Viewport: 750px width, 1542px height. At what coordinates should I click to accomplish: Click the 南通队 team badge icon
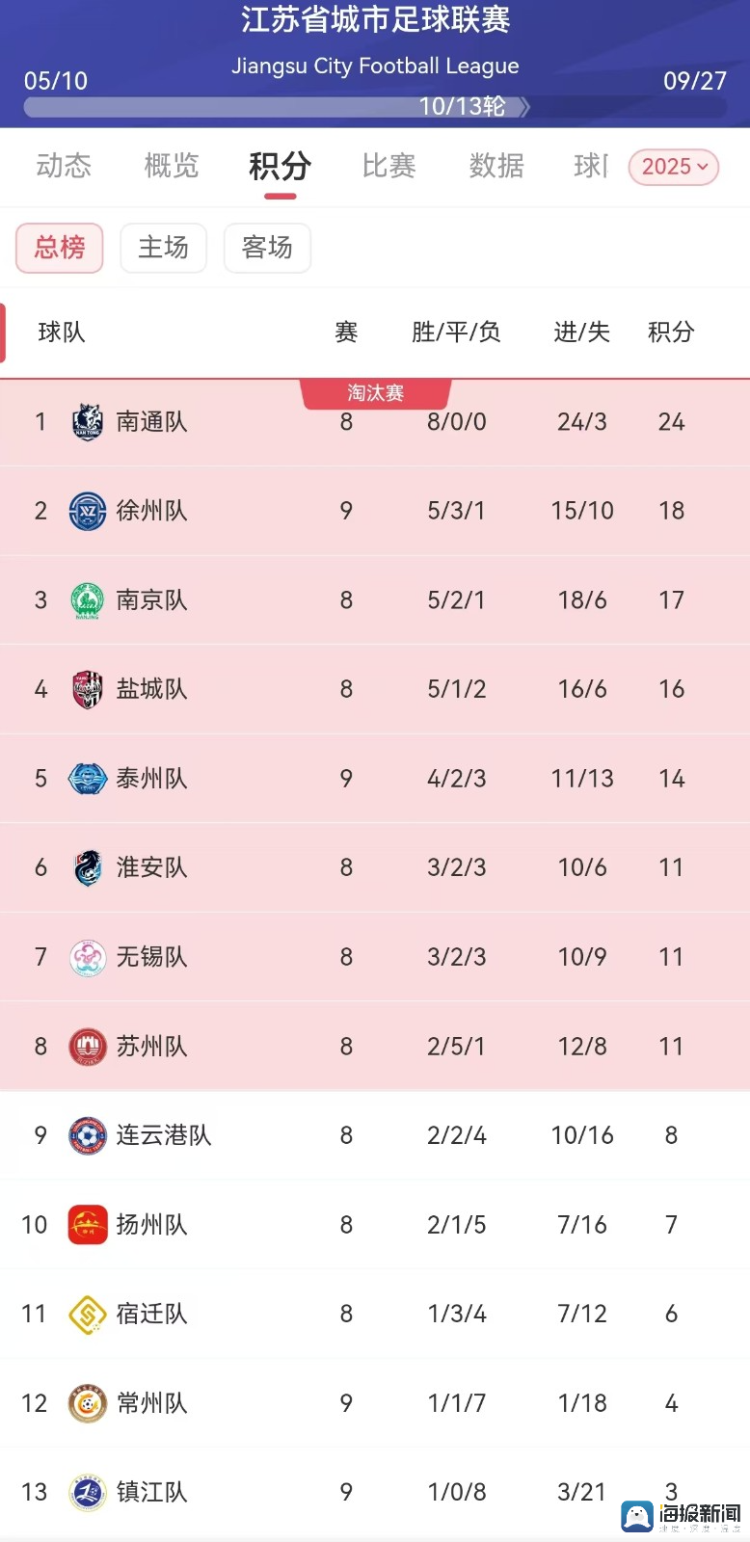point(88,422)
